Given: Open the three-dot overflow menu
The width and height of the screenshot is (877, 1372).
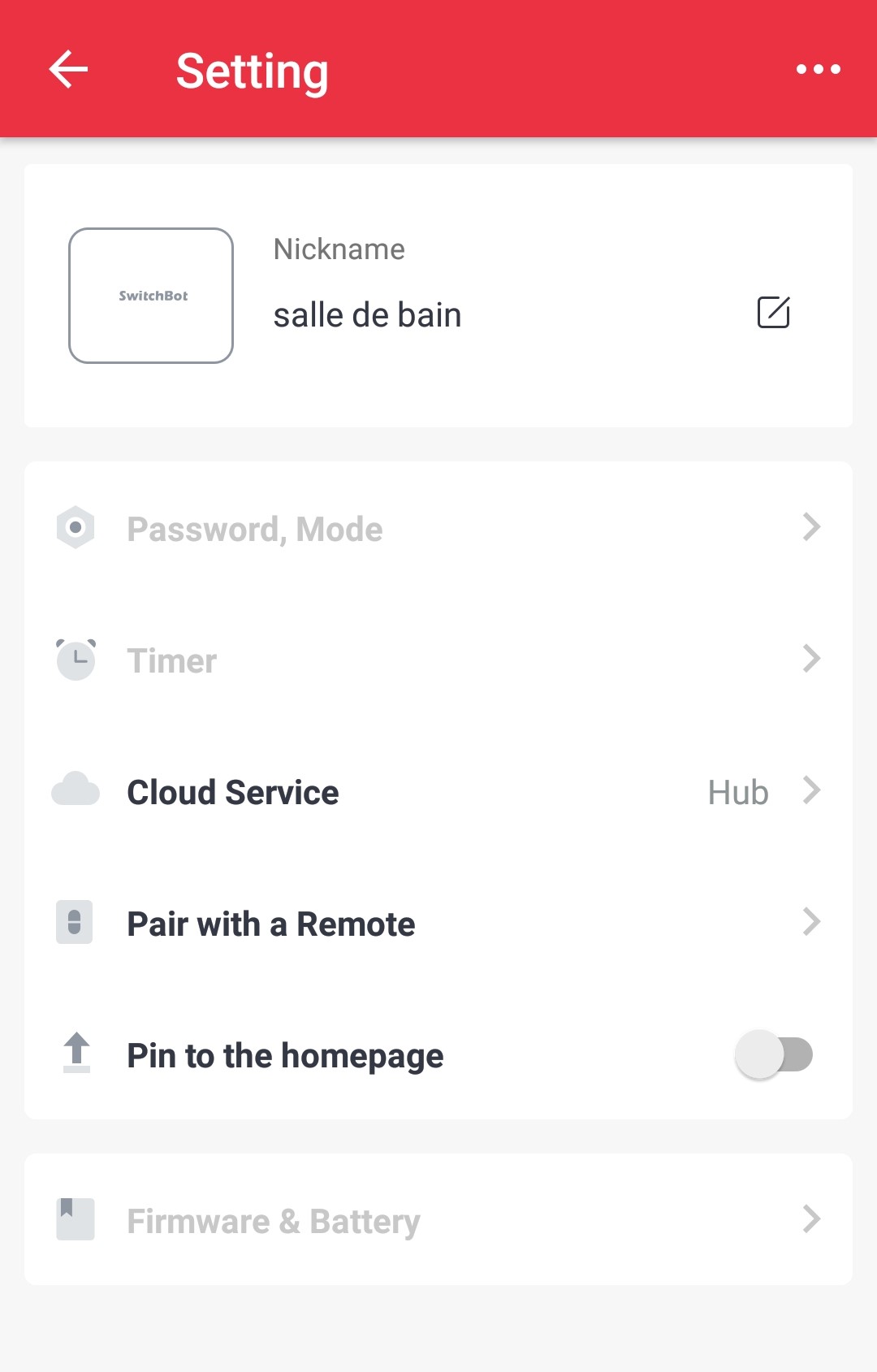Looking at the screenshot, I should (x=818, y=69).
